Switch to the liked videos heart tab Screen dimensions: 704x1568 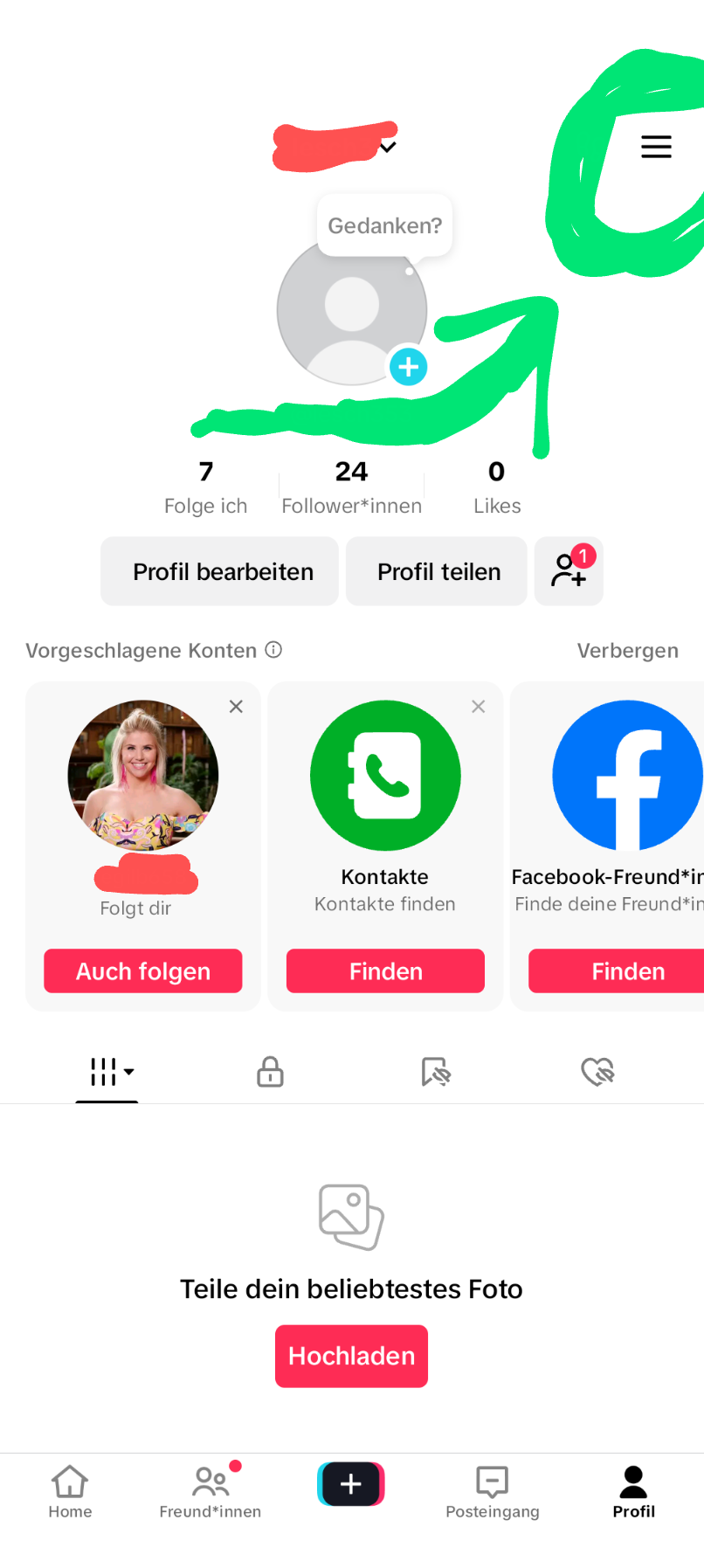click(598, 1071)
